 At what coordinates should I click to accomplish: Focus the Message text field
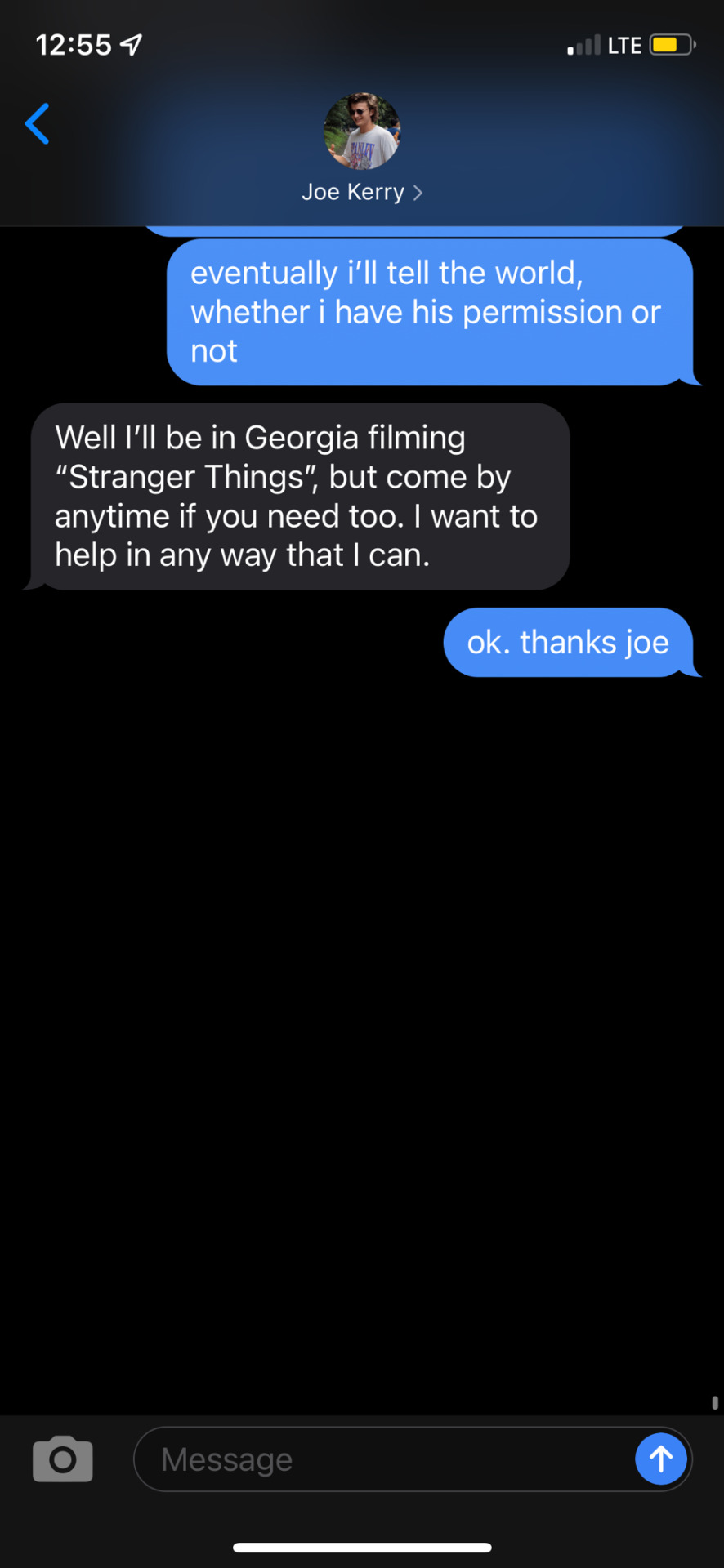[x=384, y=1459]
